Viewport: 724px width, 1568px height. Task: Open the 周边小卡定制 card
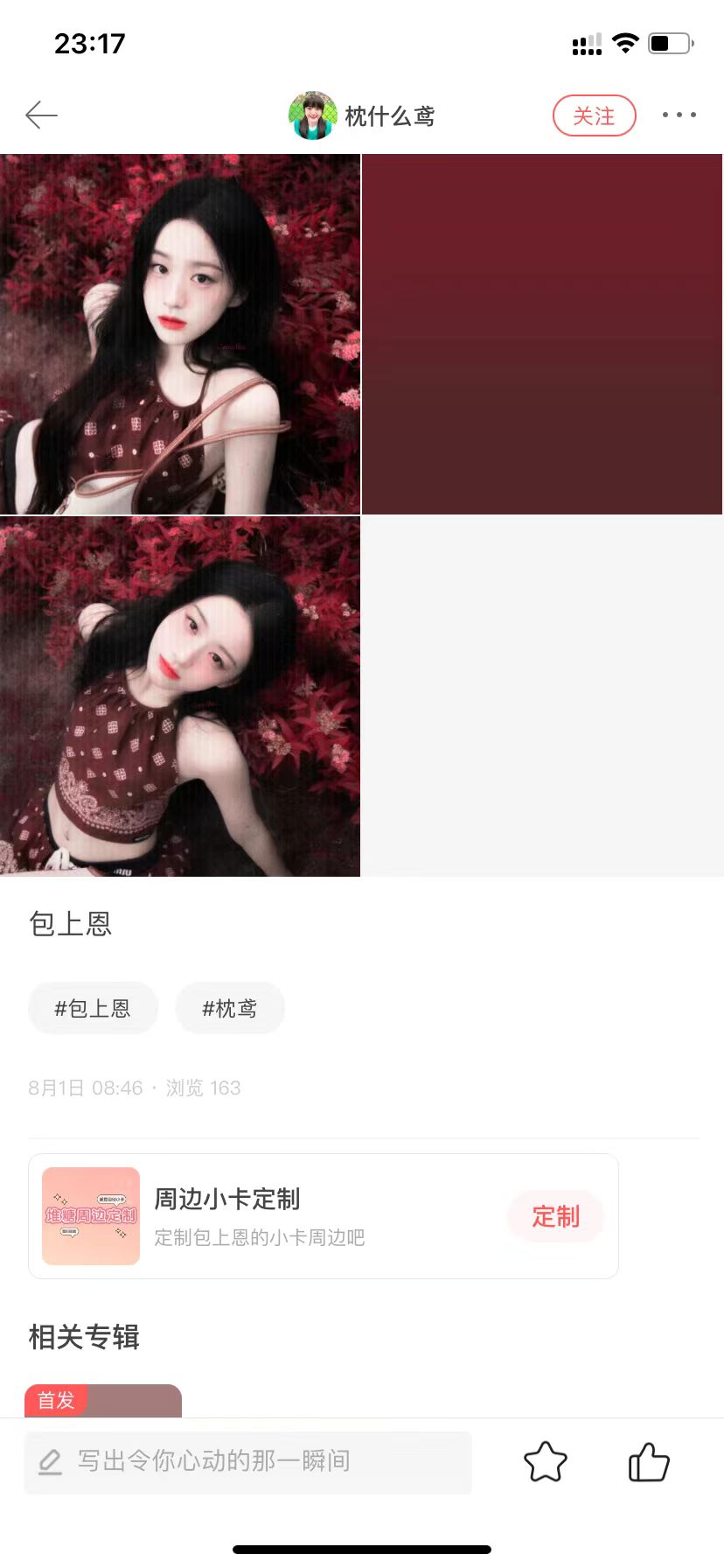[x=262, y=1216]
